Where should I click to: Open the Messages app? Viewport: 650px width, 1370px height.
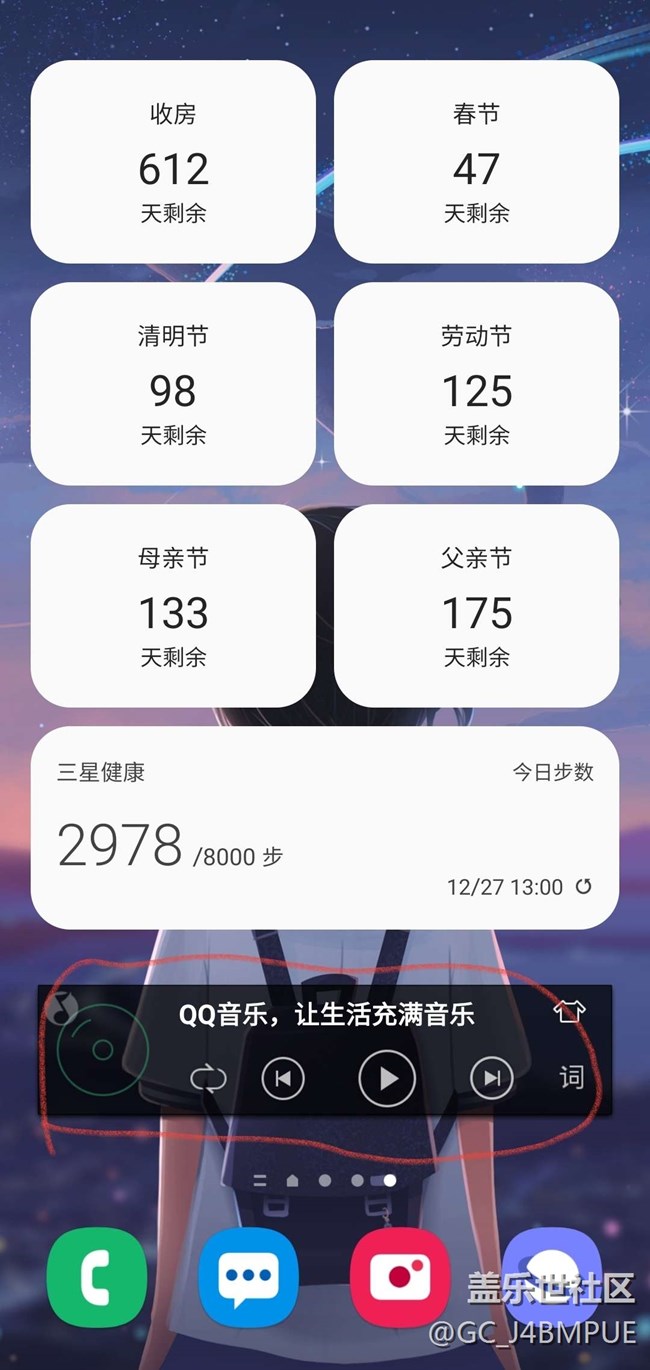(x=249, y=1277)
